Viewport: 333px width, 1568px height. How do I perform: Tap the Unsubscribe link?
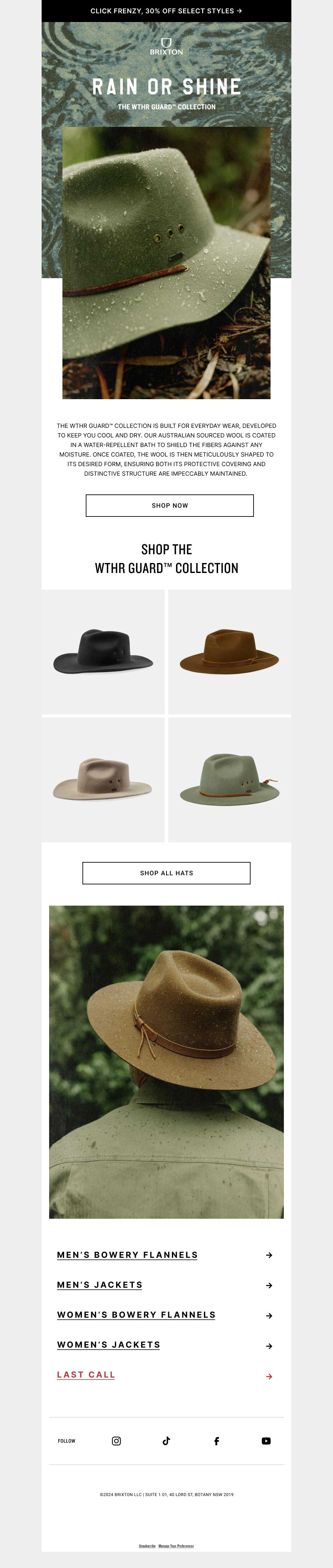click(147, 1545)
